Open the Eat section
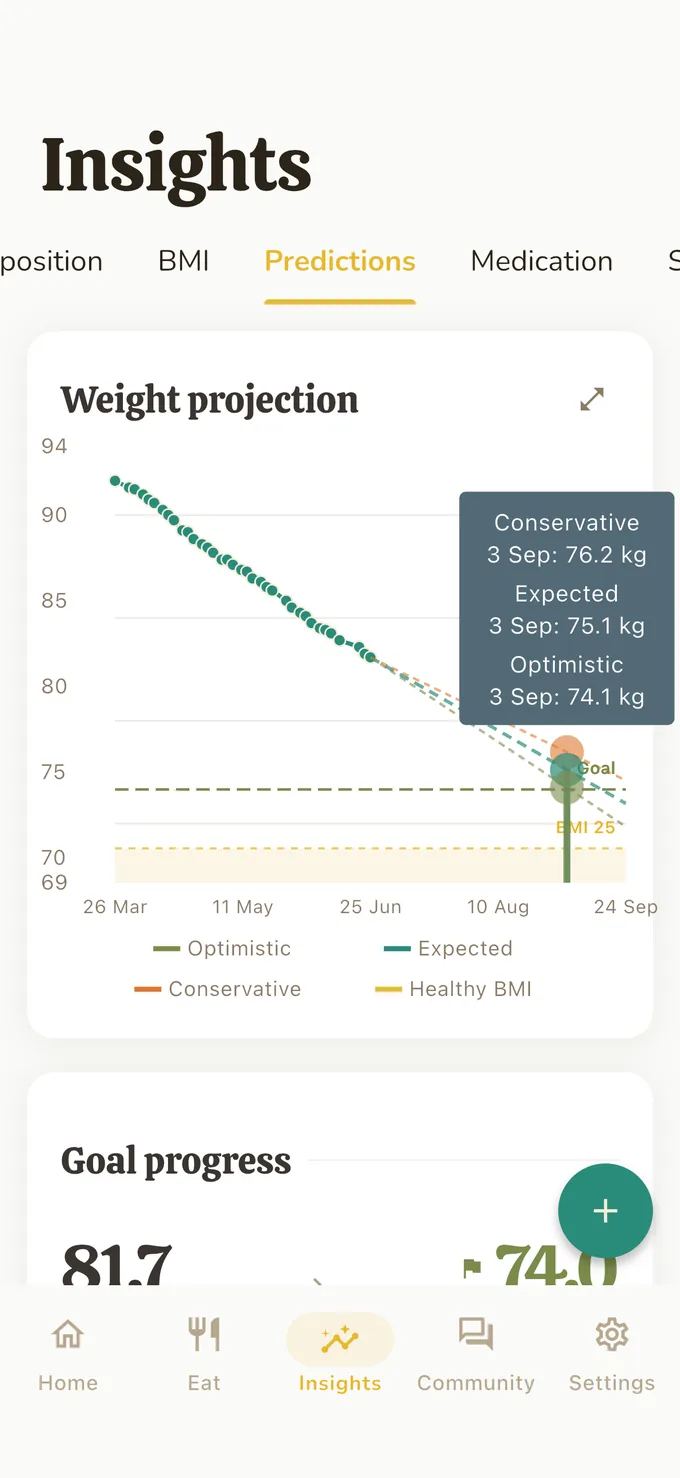Image resolution: width=680 pixels, height=1478 pixels. [204, 1355]
